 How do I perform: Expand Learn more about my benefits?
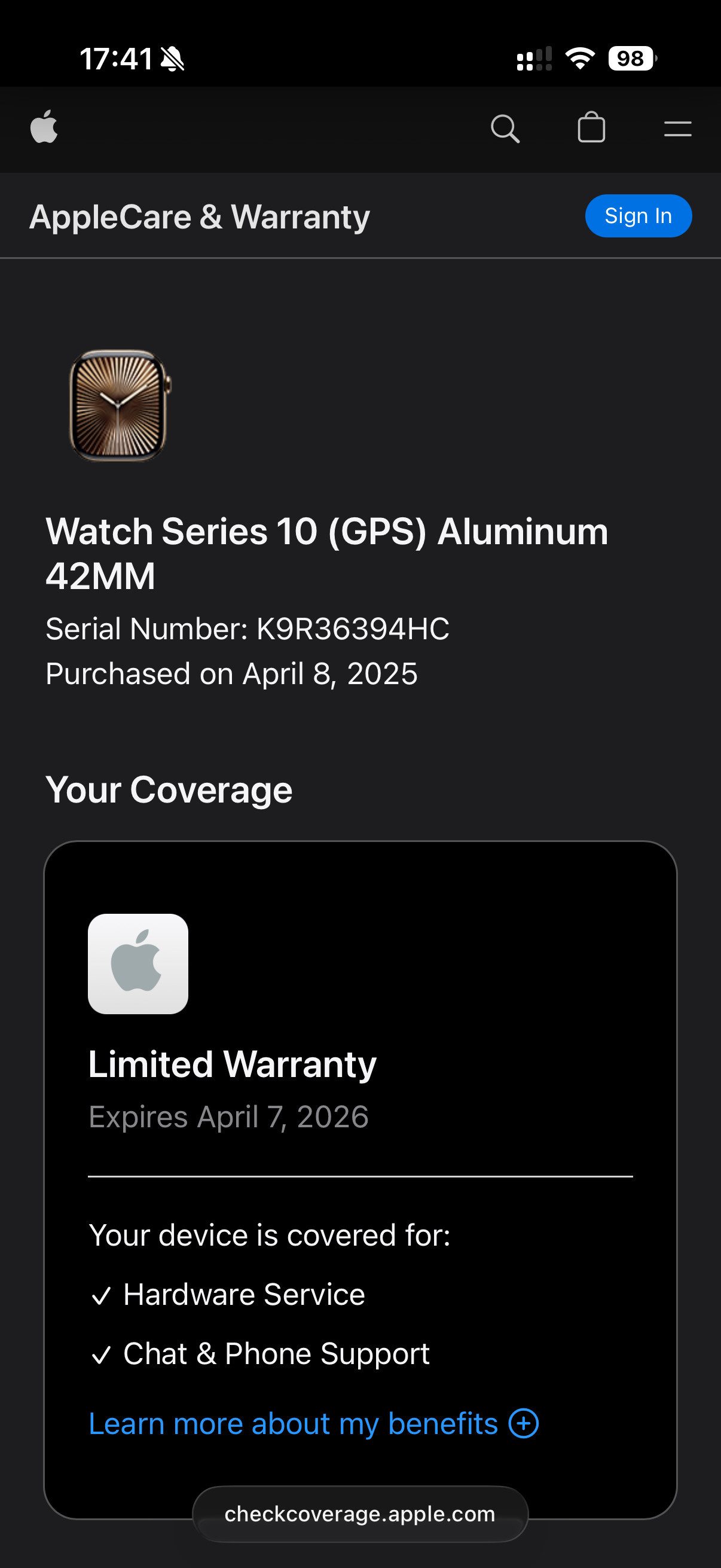pos(313,1424)
